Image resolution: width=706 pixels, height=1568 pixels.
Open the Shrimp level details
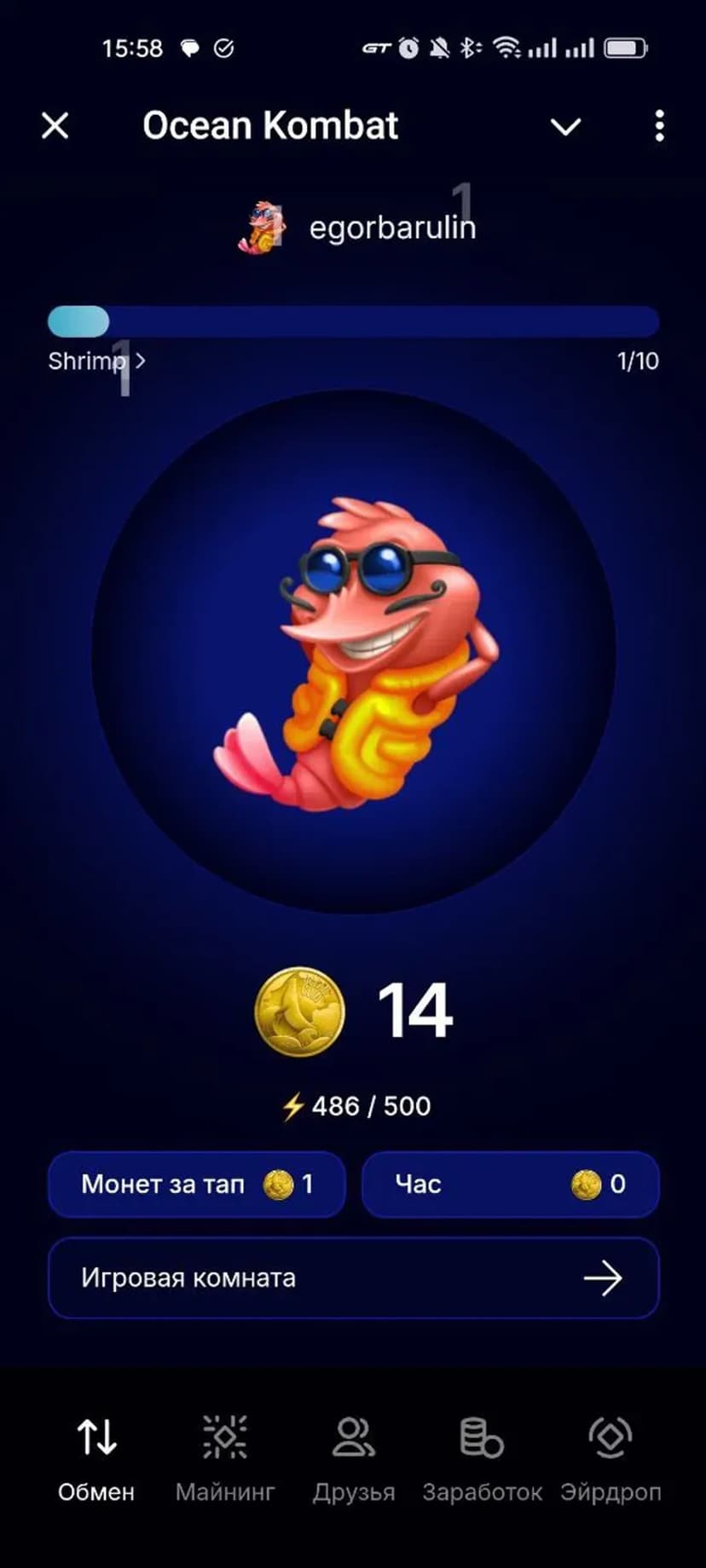coord(96,361)
